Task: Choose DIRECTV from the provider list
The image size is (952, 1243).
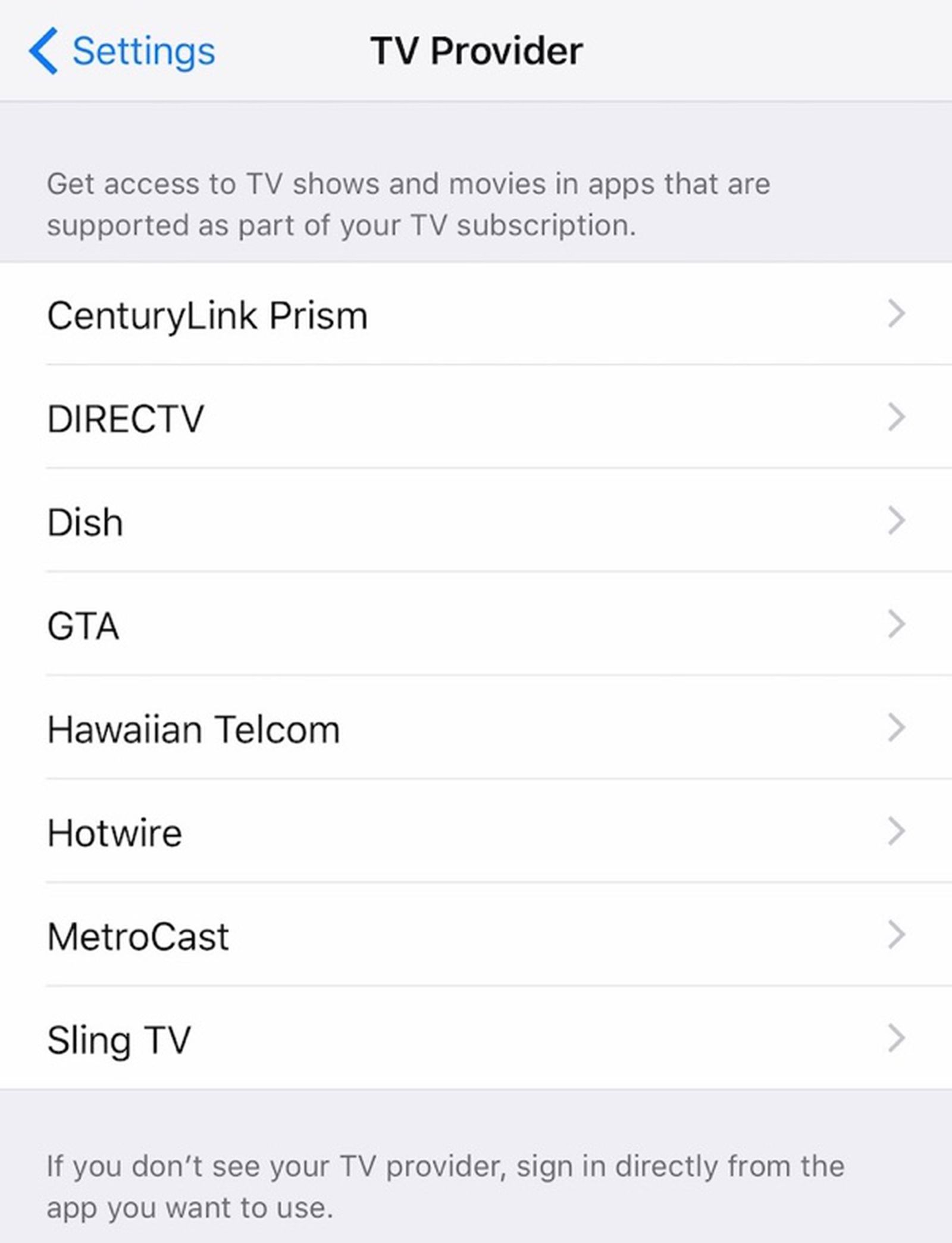Action: point(127,419)
